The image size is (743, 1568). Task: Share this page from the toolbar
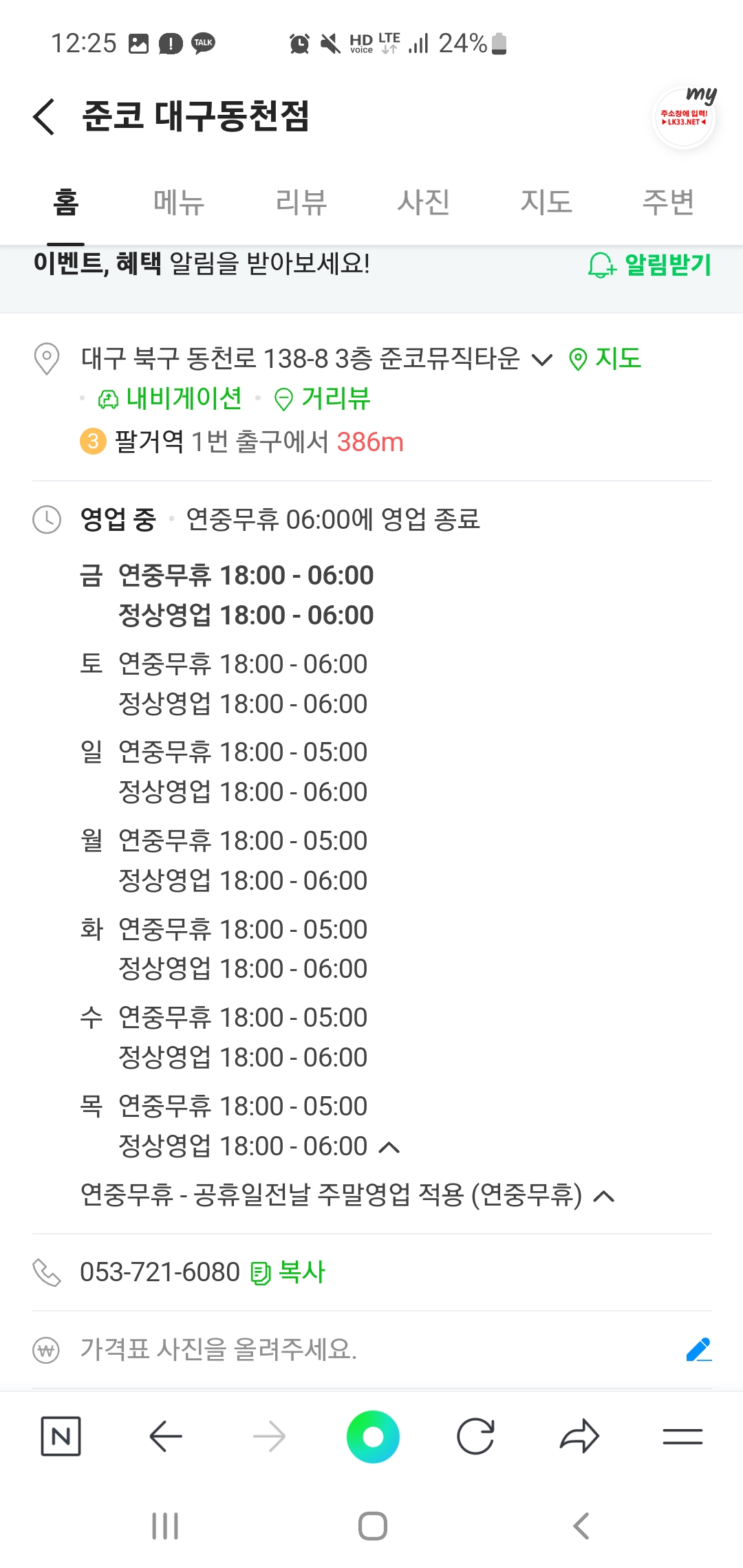tap(579, 1436)
